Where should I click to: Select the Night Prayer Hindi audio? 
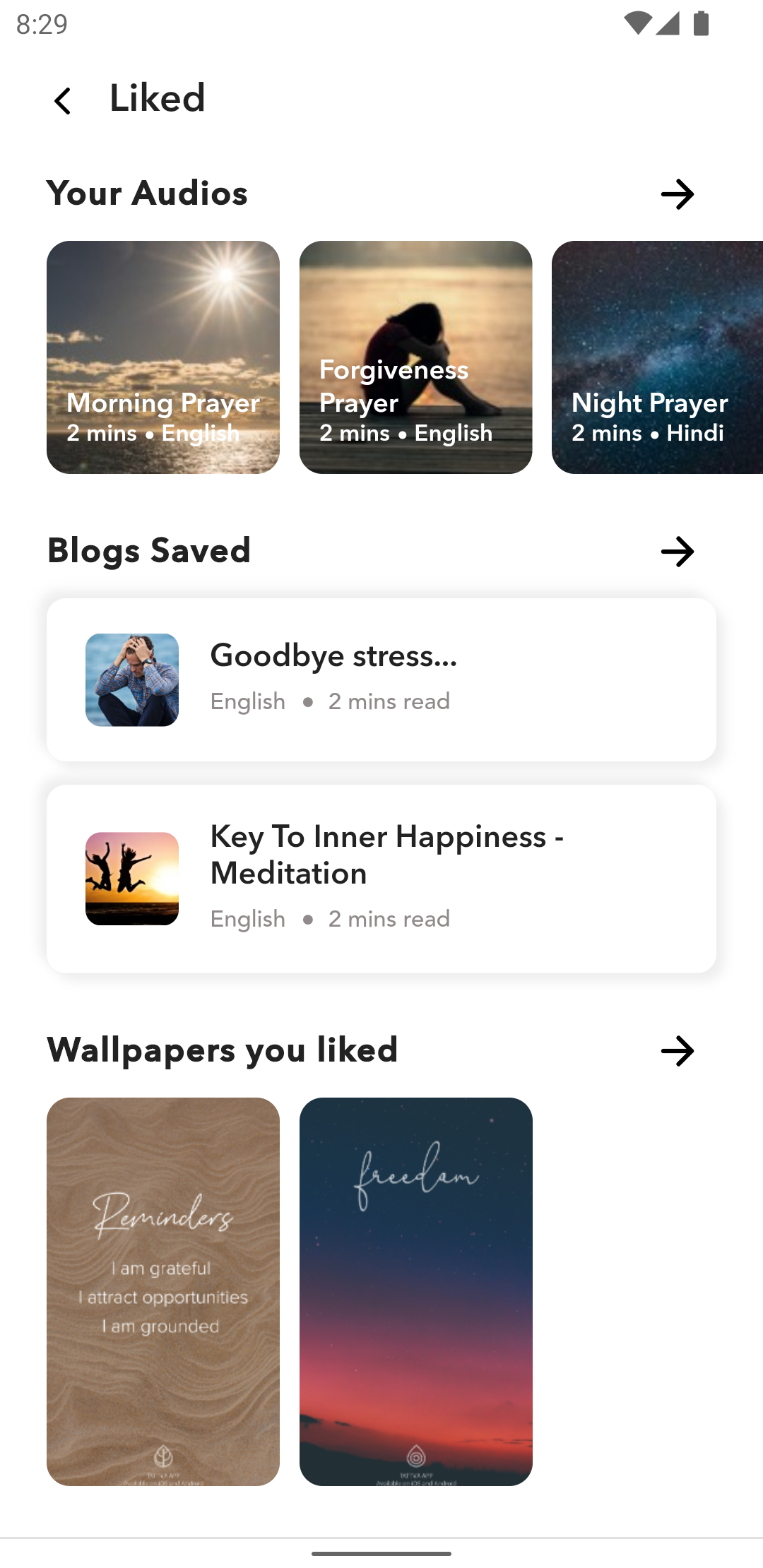coord(656,357)
